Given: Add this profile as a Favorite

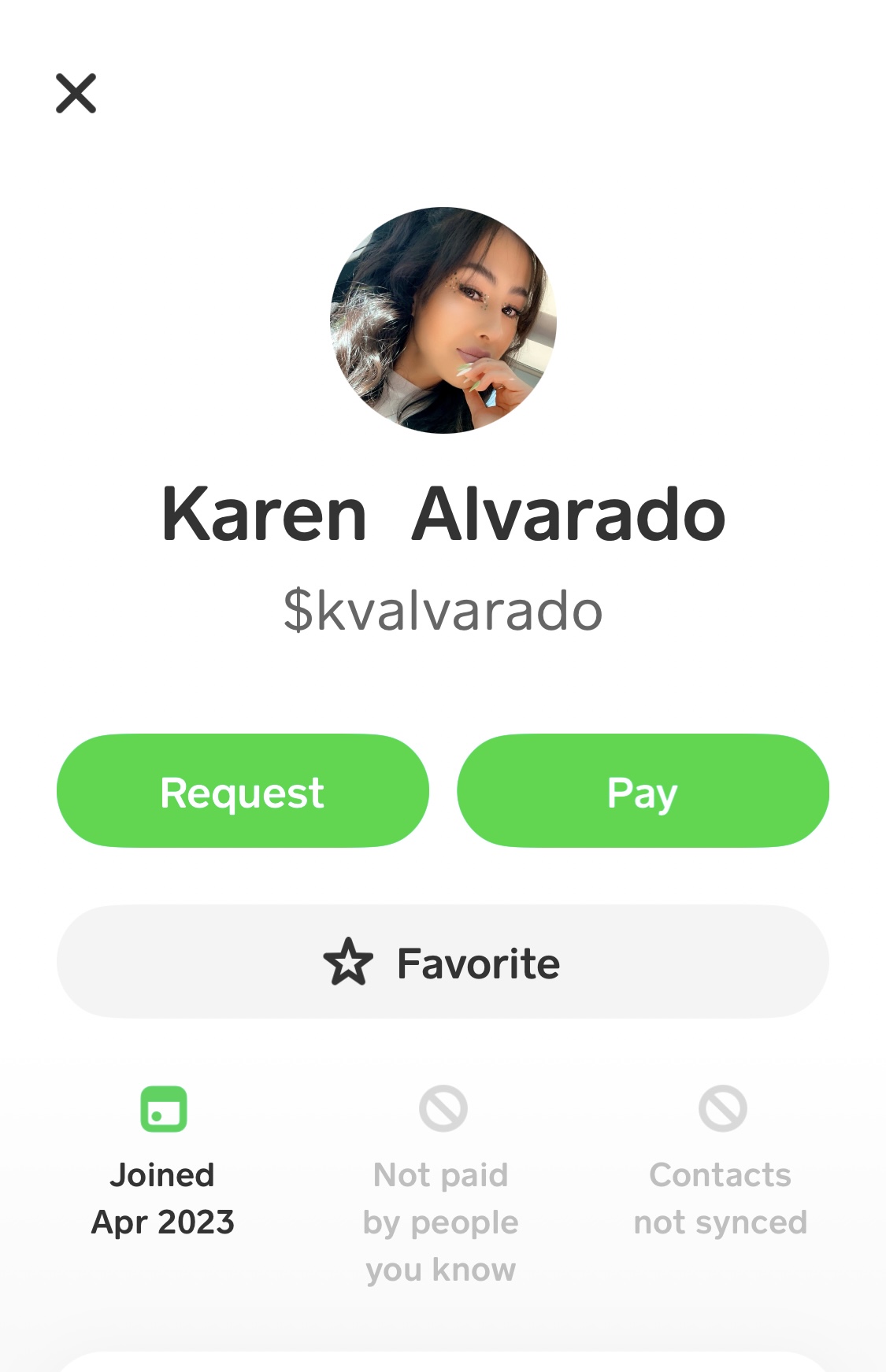Looking at the screenshot, I should coord(443,962).
